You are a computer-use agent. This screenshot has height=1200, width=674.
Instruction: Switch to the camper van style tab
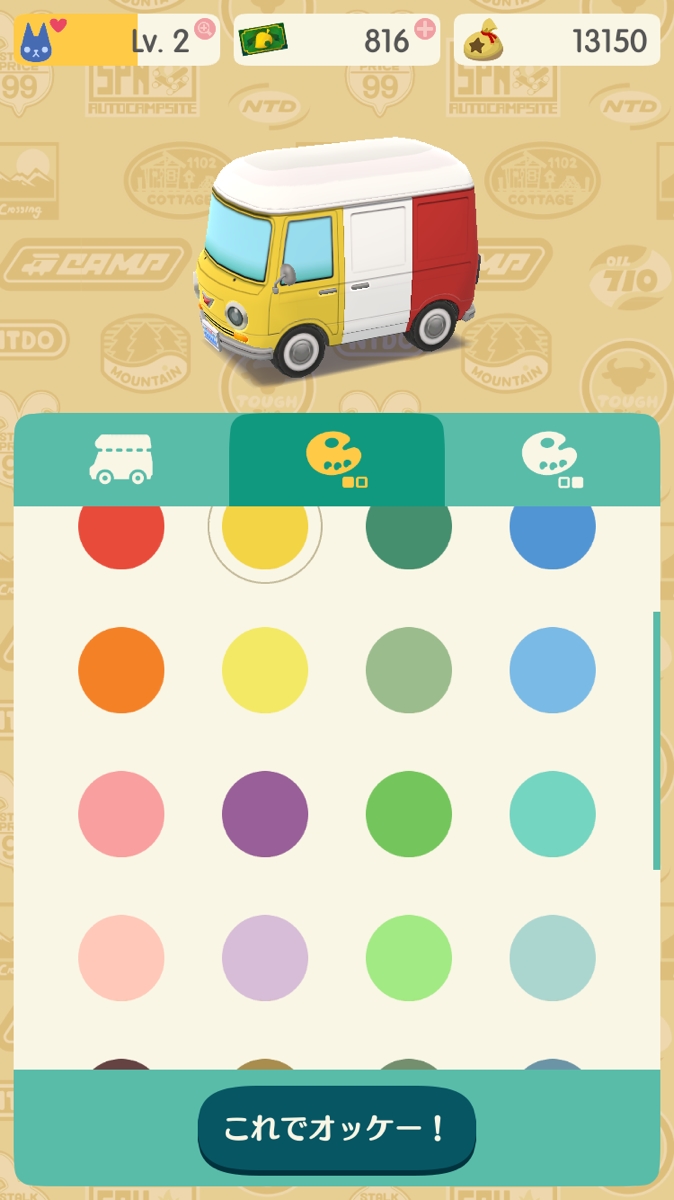point(121,459)
